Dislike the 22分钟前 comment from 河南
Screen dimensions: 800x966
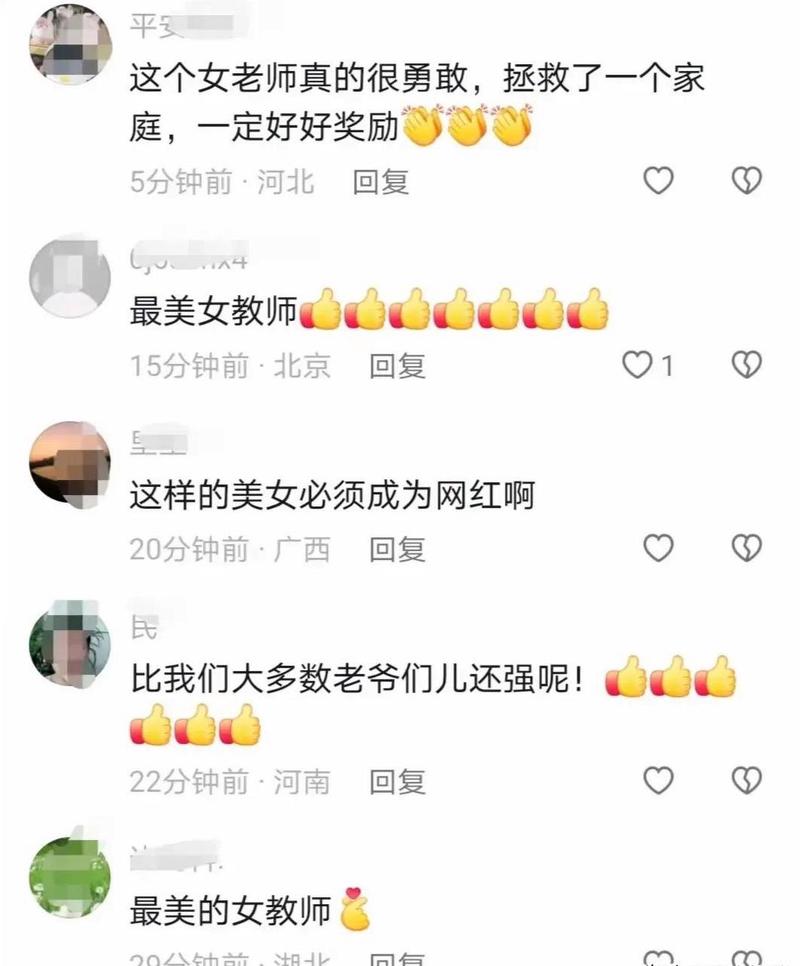point(746,781)
